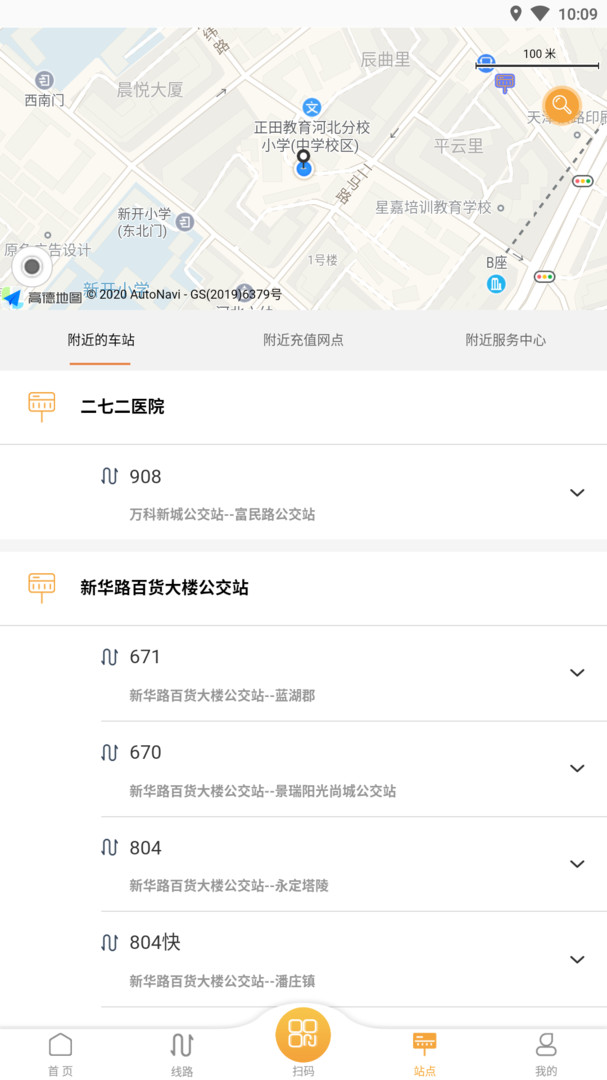Switch to the 附近充值网点 tab

(303, 340)
